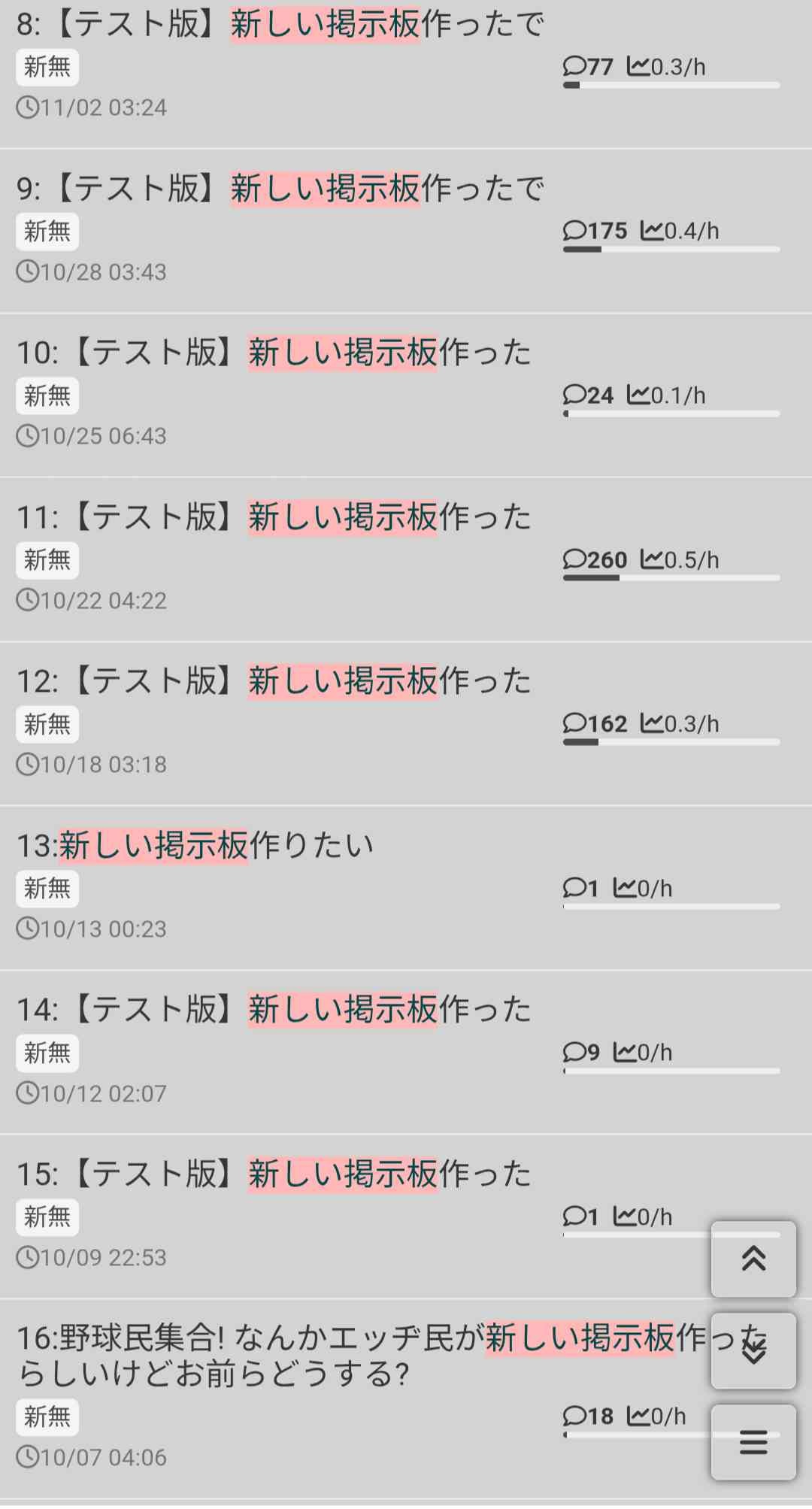Open thread 11 with 260 comments
The height and width of the screenshot is (1509, 812).
click(x=274, y=517)
